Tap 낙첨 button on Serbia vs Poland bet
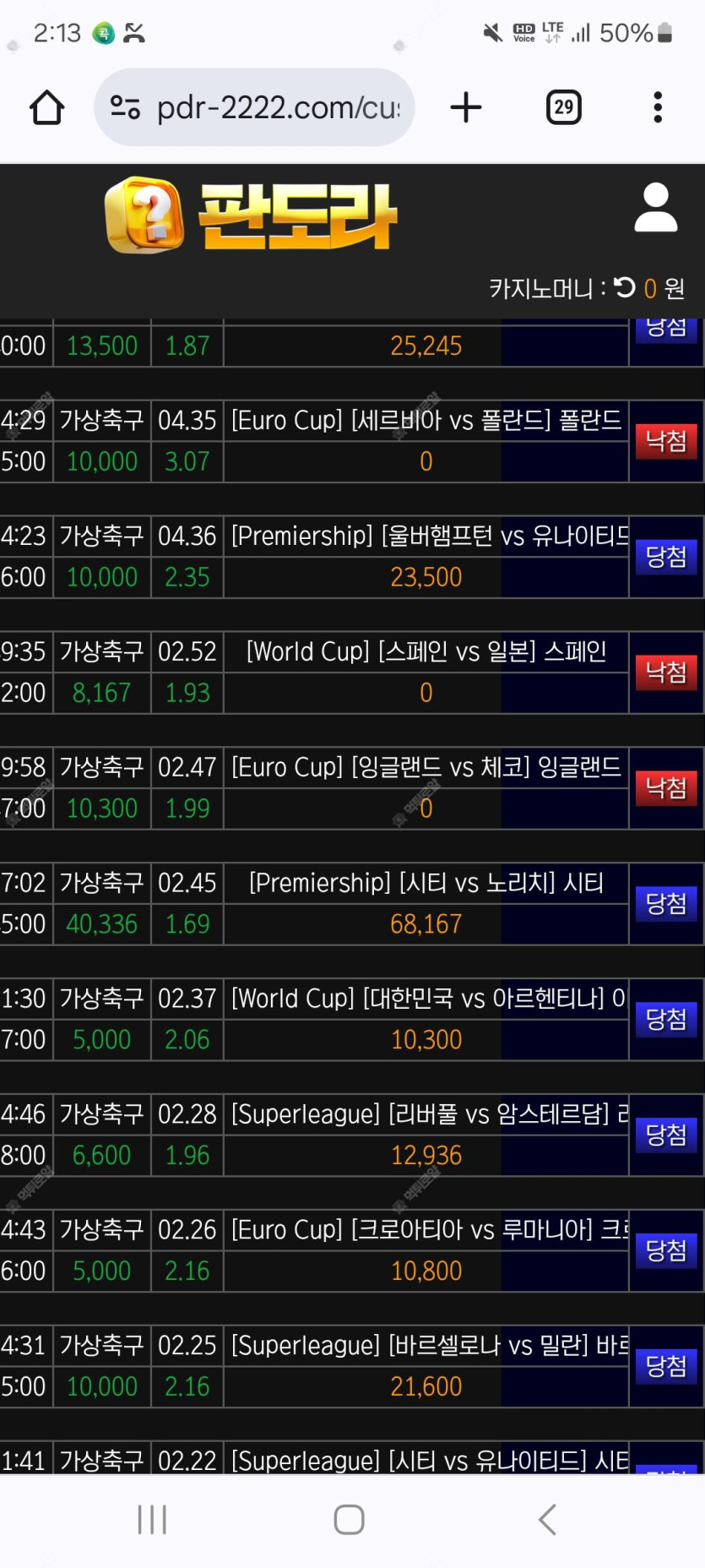 tap(666, 441)
